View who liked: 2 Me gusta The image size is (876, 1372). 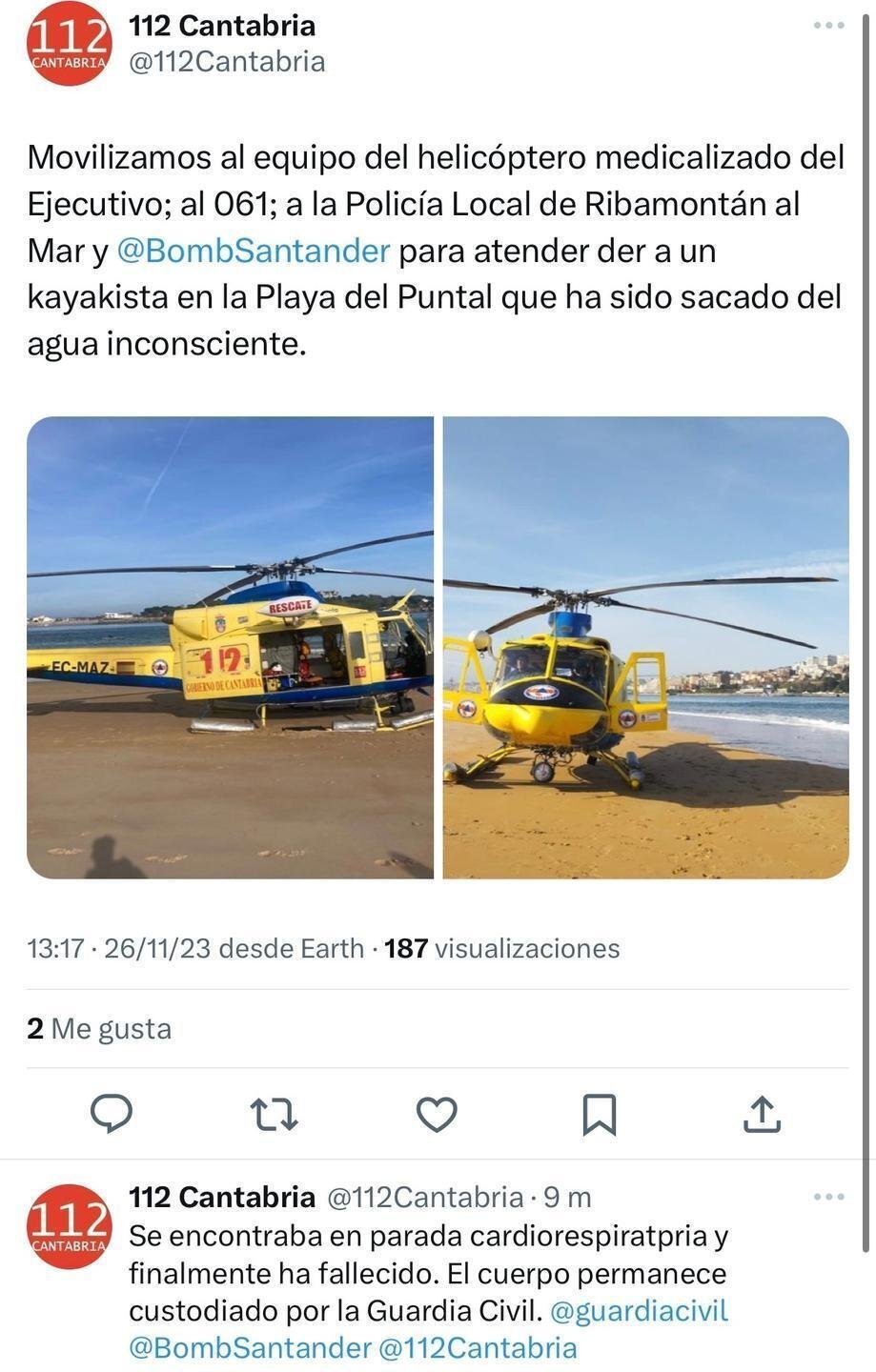coord(99,1029)
